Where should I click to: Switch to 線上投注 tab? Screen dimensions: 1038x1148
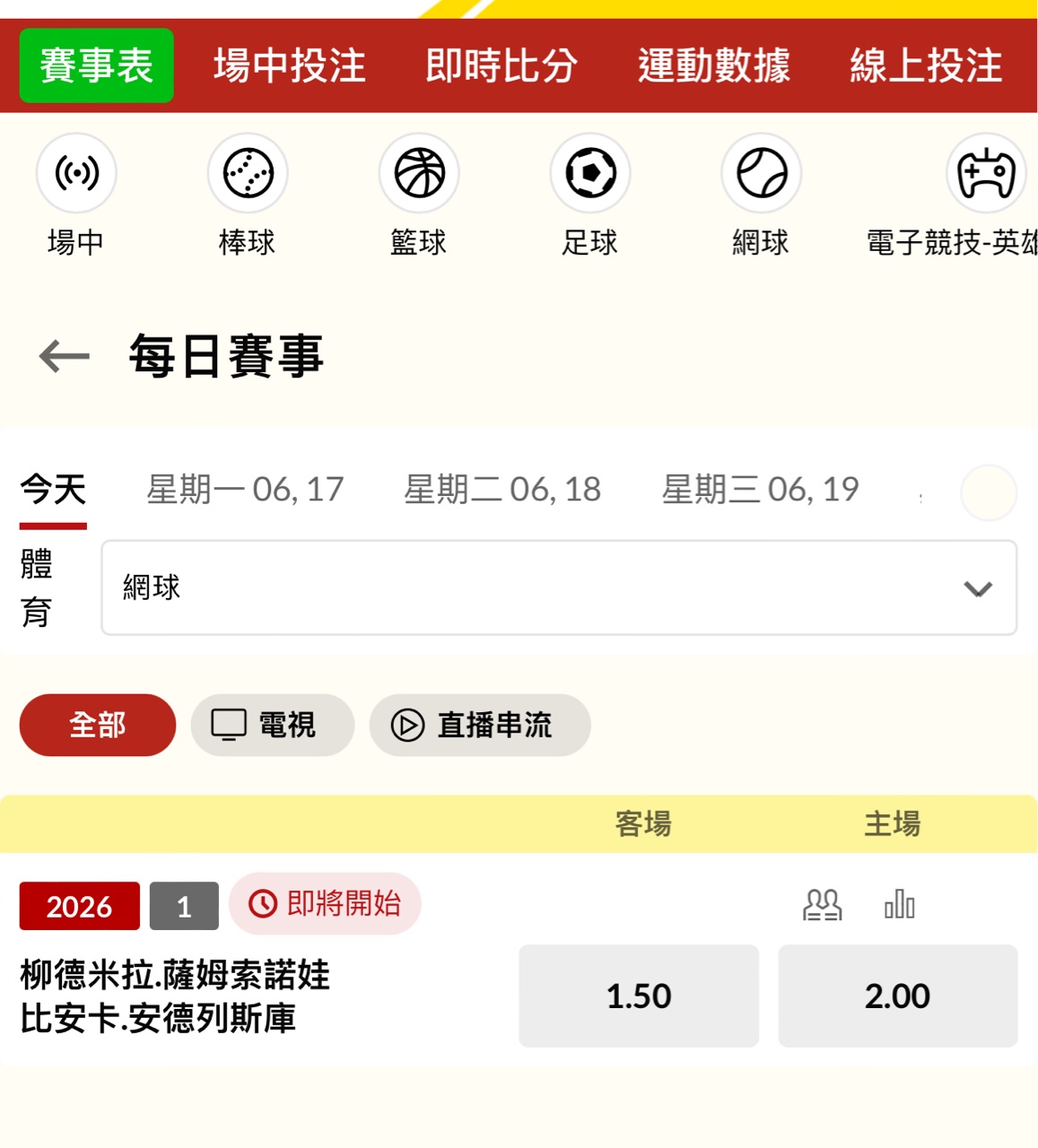[926, 65]
